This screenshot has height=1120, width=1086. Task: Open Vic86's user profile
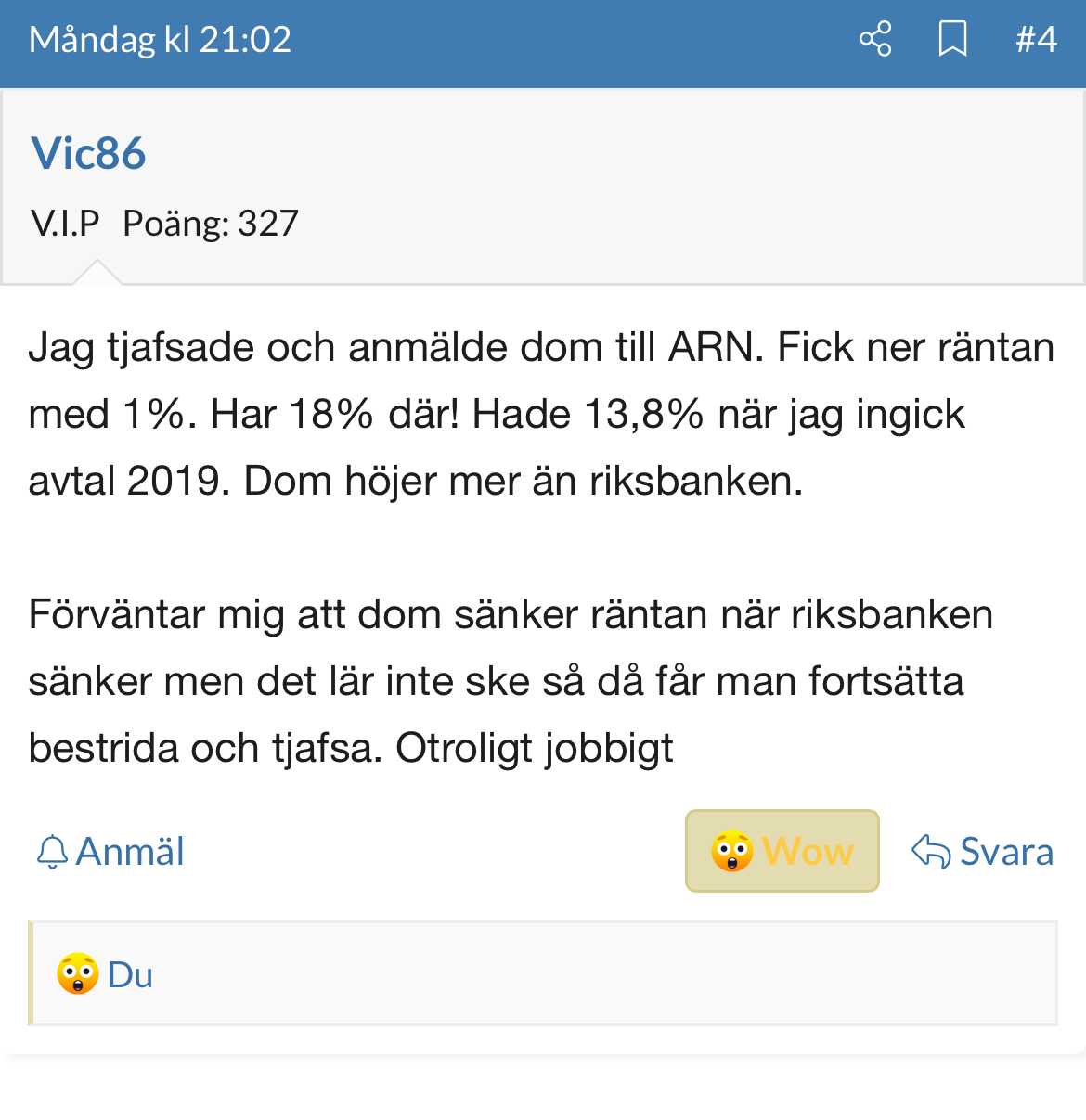(88, 153)
